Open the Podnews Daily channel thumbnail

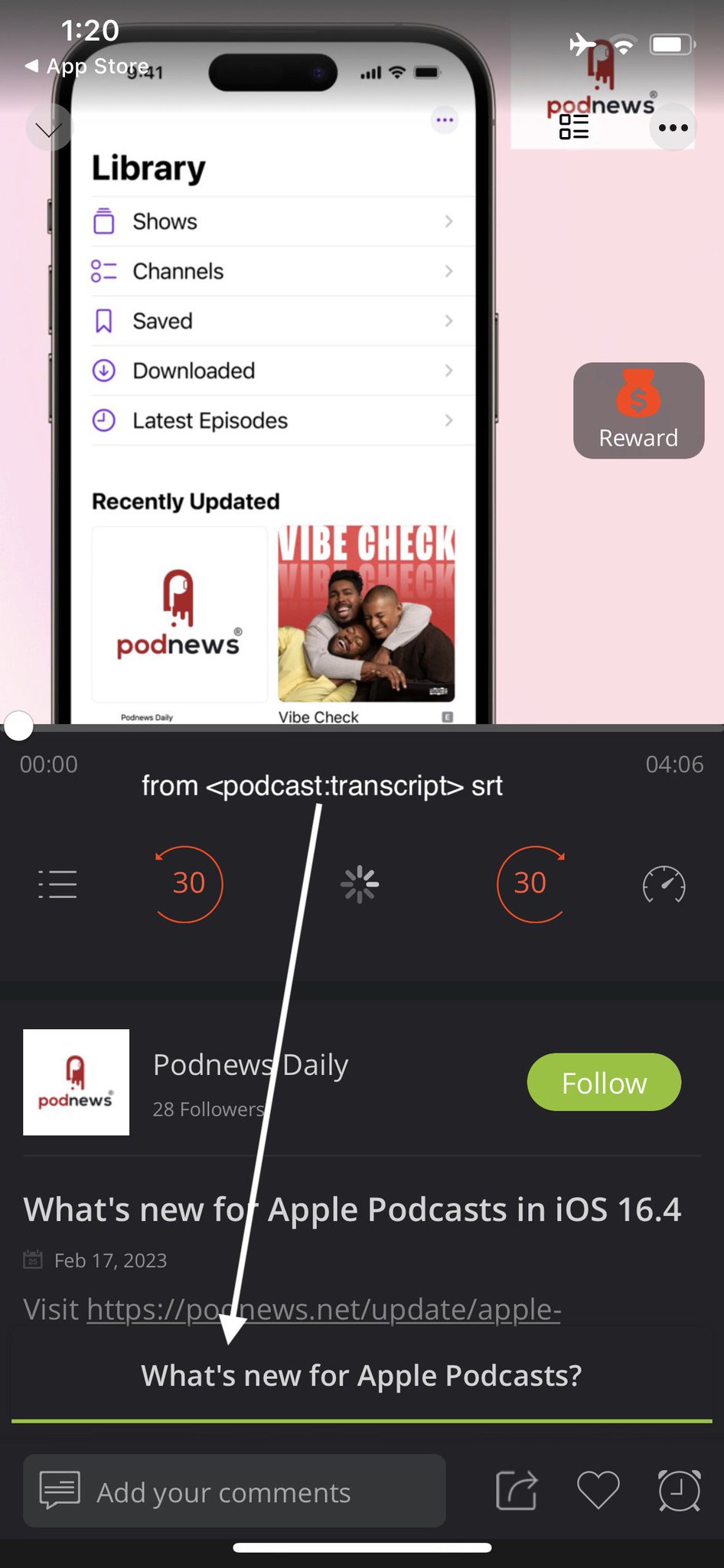pyautogui.click(x=77, y=1082)
